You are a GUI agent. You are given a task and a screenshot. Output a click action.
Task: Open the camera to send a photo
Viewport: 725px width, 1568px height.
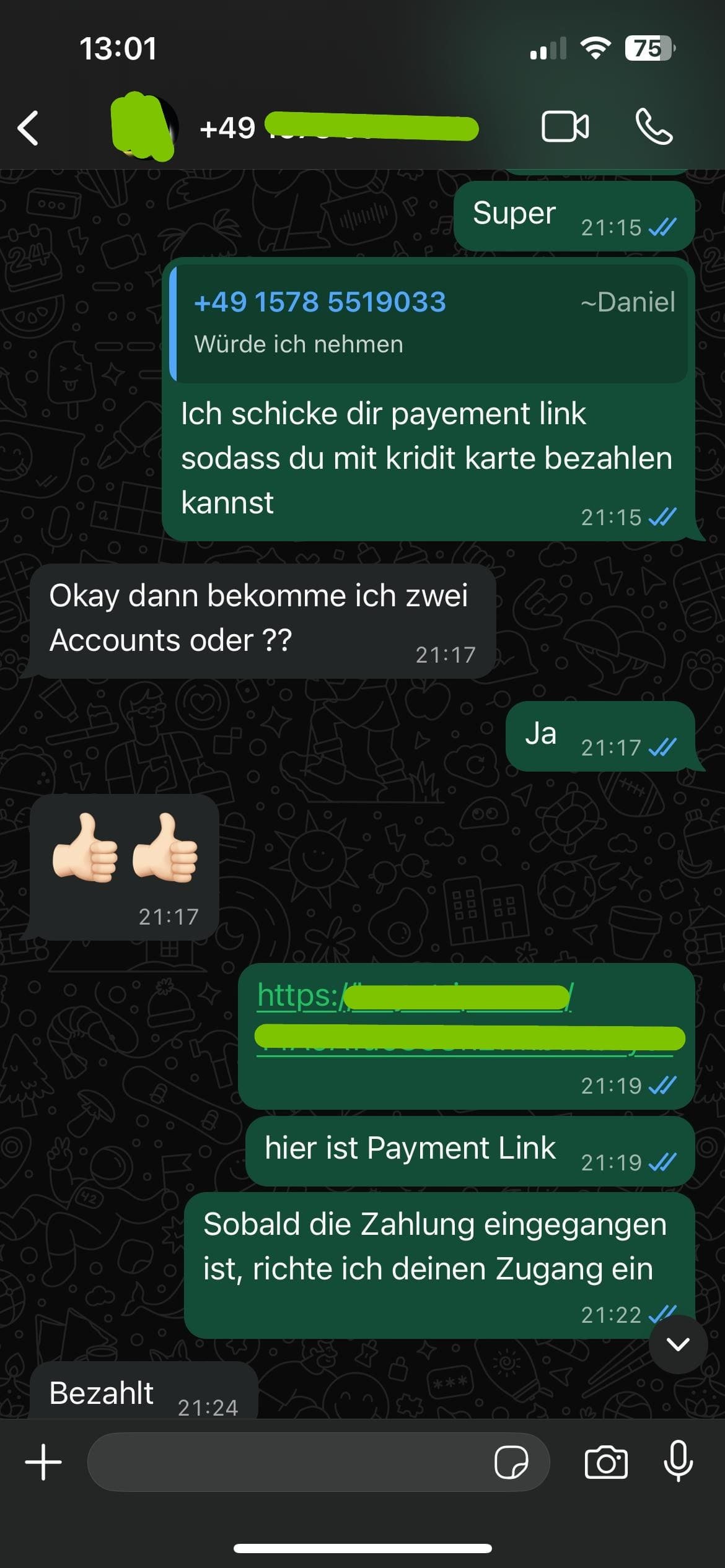[606, 1463]
